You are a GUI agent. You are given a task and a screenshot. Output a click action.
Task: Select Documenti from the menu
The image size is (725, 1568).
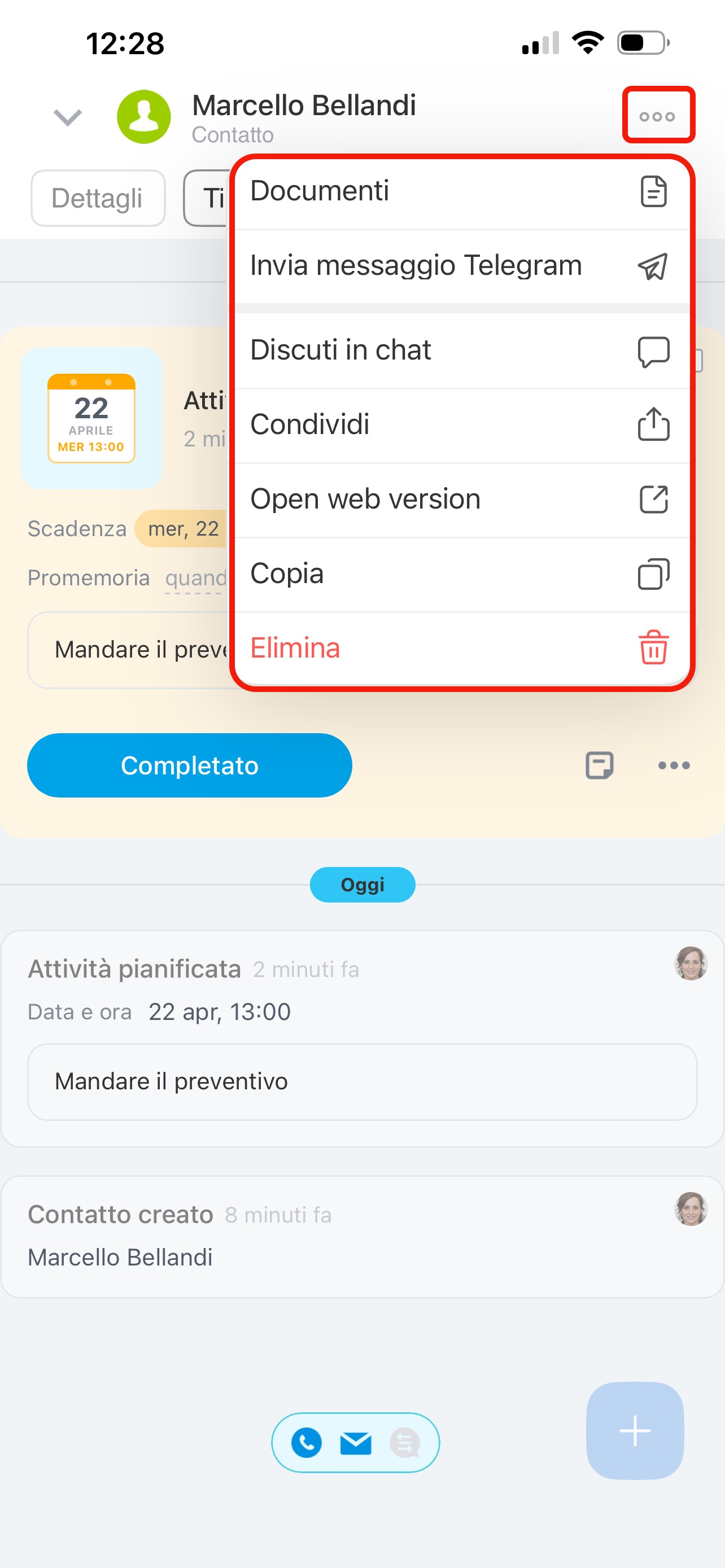pos(461,192)
